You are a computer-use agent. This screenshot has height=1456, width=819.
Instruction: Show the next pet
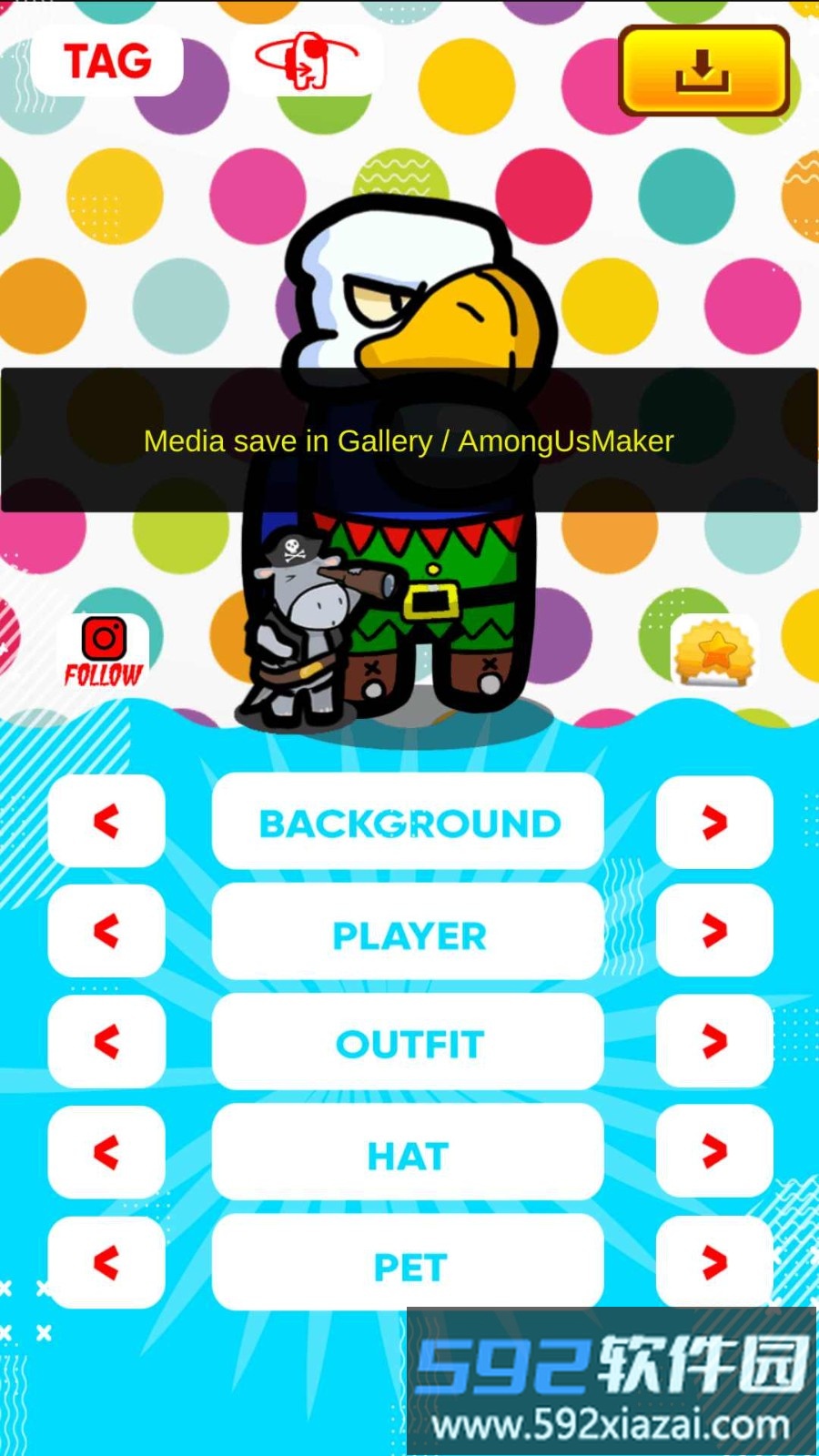[x=714, y=1262]
